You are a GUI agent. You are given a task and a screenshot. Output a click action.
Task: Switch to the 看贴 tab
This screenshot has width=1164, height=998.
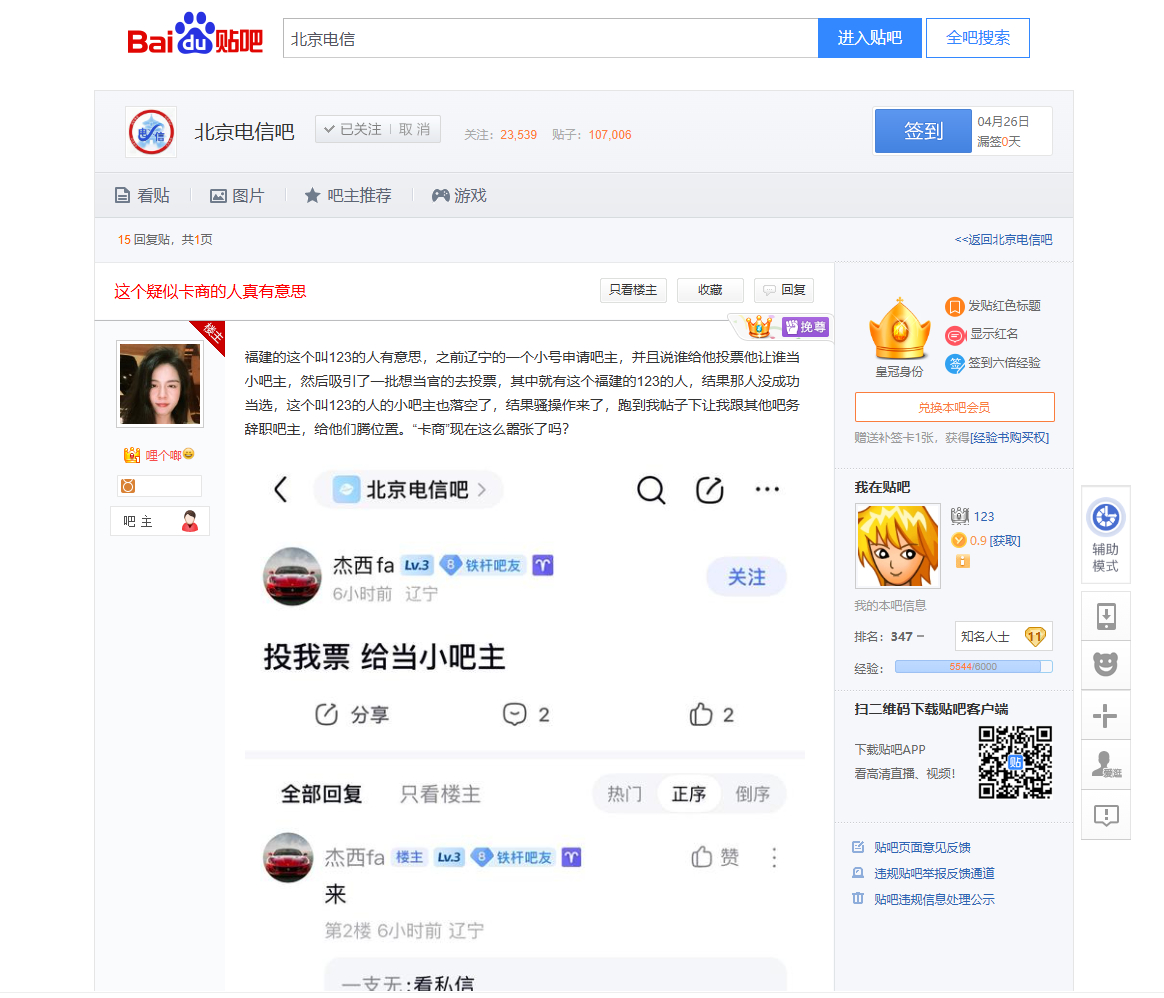(142, 196)
